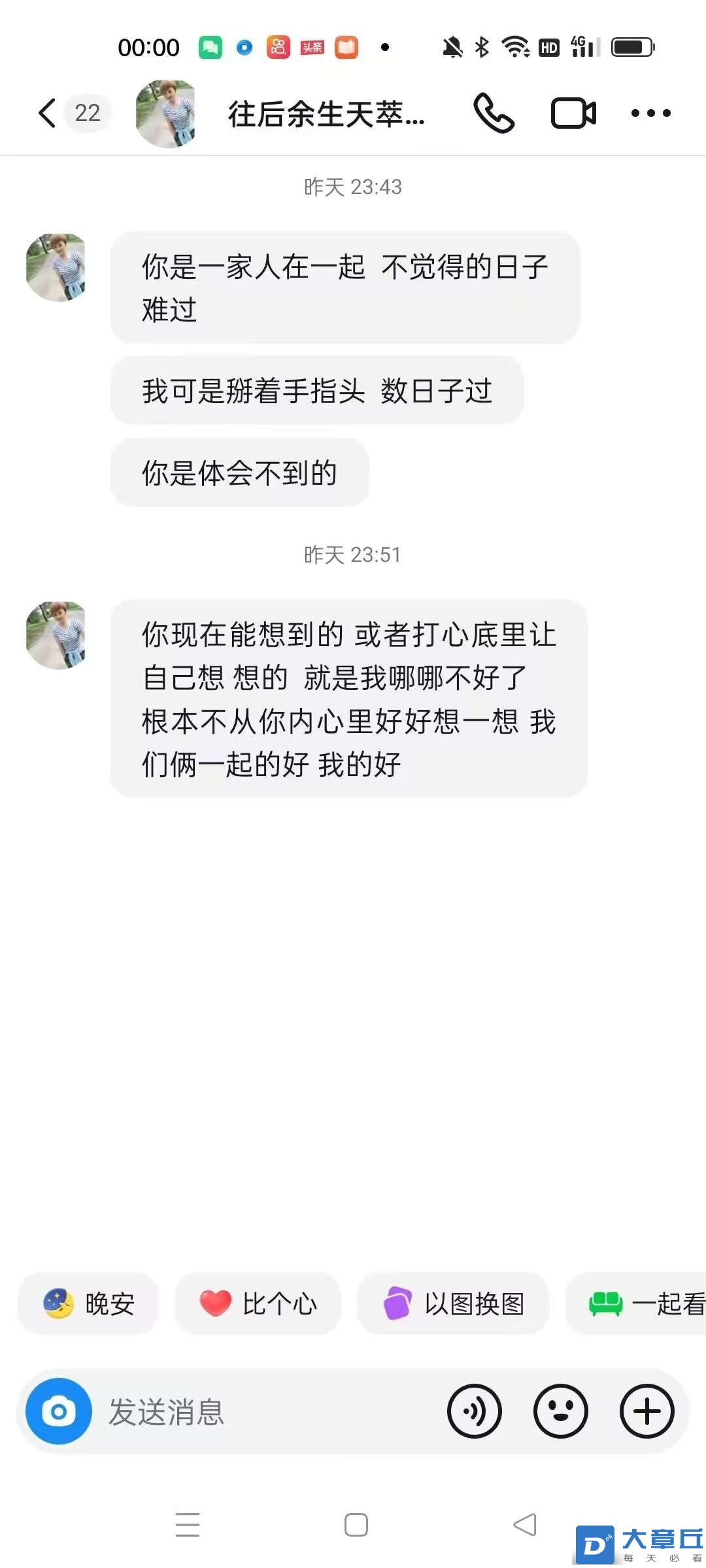Switch to voice message input
Image resolution: width=706 pixels, height=1568 pixels.
pos(475,1411)
